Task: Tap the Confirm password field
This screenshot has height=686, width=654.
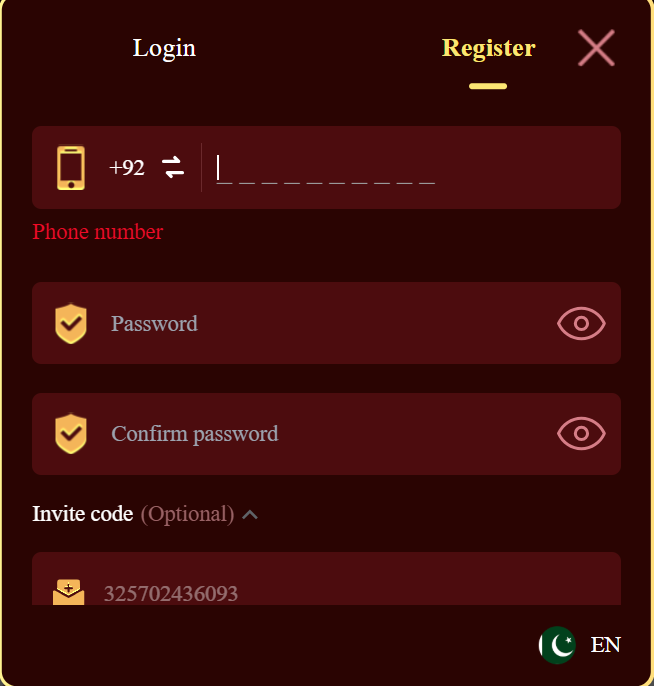Action: [320, 434]
